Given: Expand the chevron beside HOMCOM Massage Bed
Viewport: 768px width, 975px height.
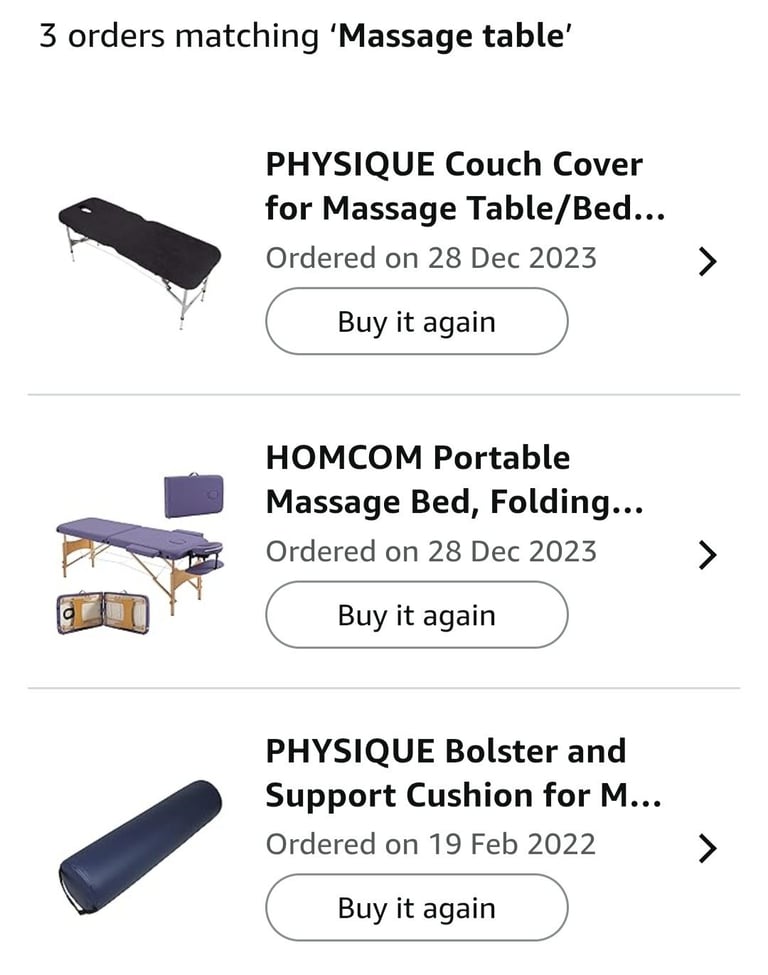Looking at the screenshot, I should coord(707,555).
